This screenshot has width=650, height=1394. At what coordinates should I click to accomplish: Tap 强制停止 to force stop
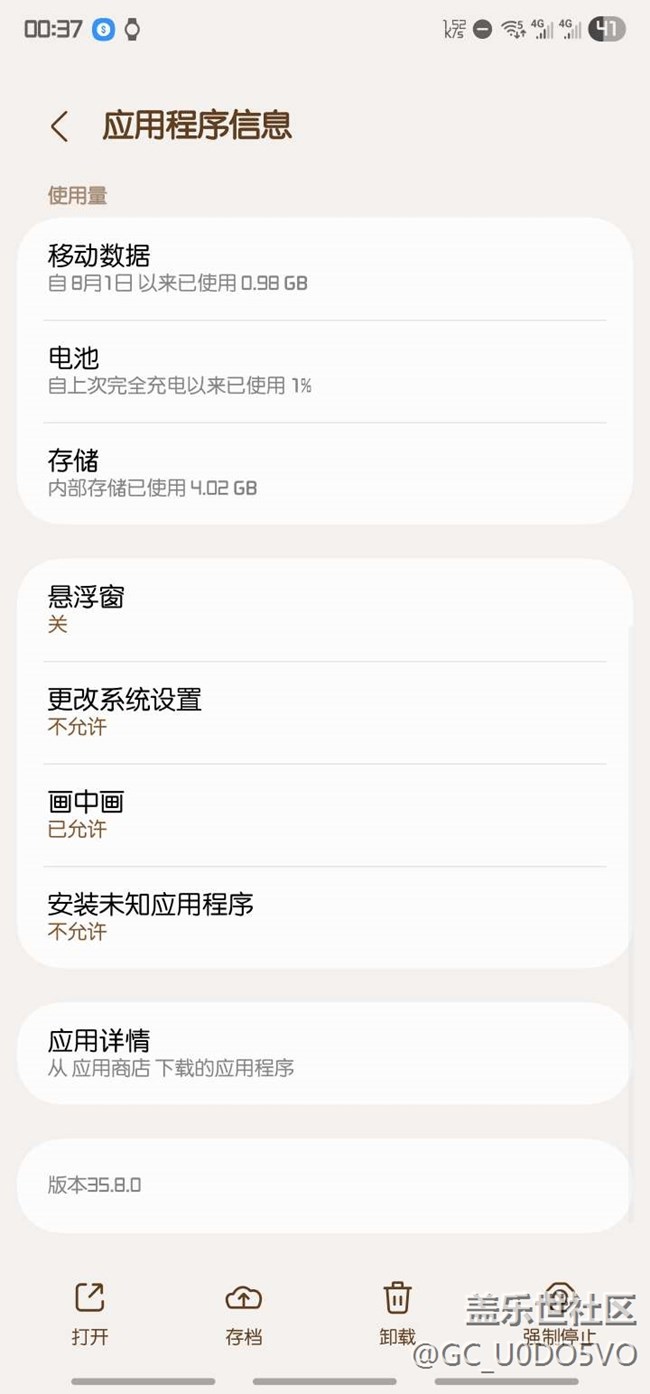click(x=559, y=1314)
